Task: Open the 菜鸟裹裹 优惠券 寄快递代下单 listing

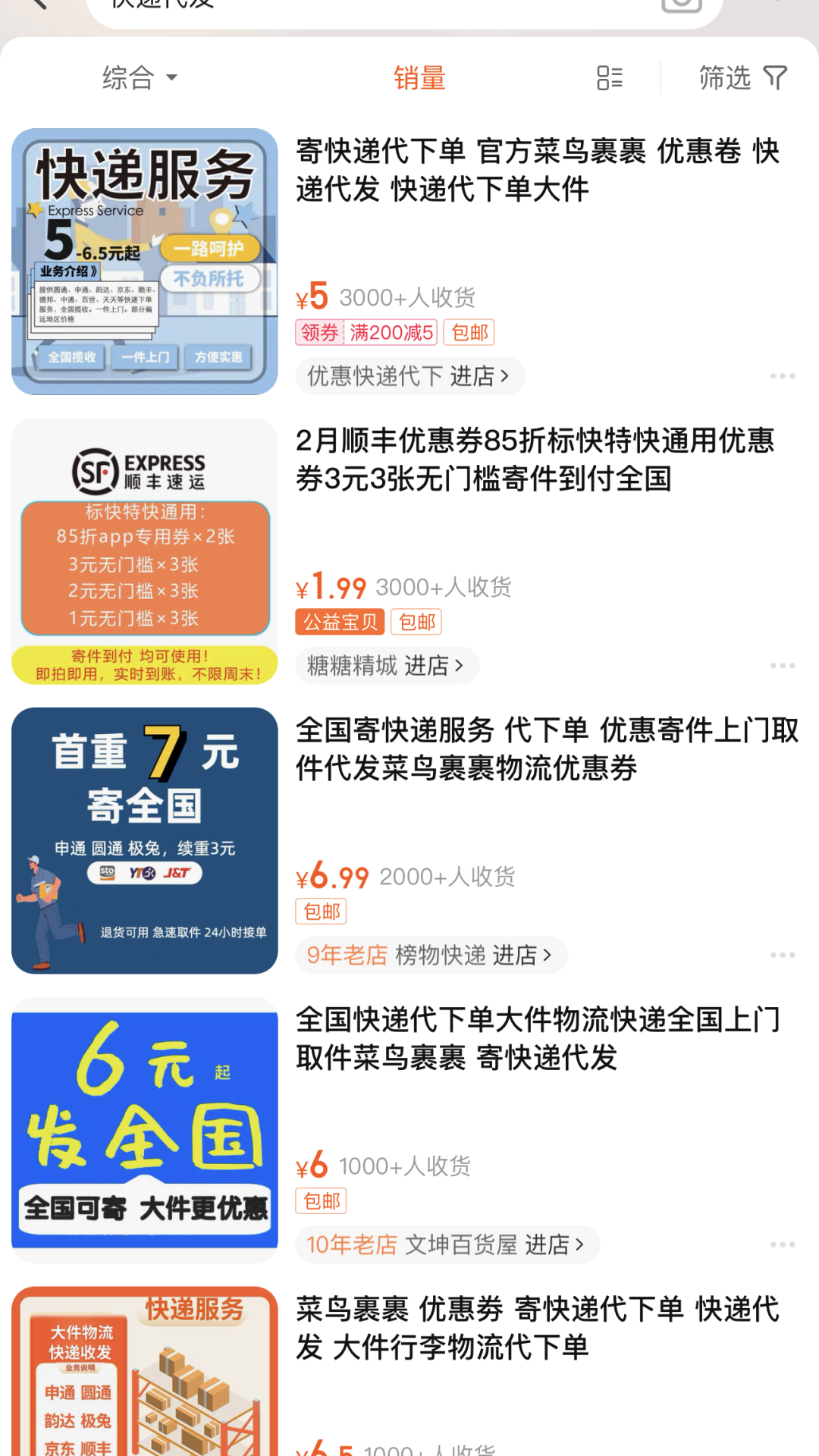Action: pyautogui.click(x=537, y=1329)
